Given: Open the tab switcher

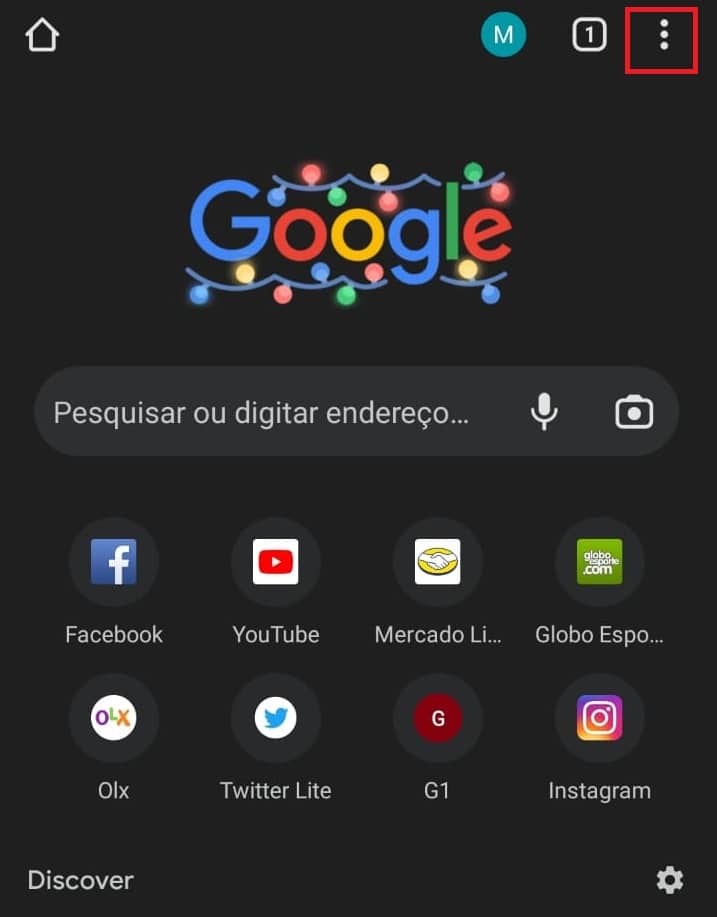Looking at the screenshot, I should [589, 36].
